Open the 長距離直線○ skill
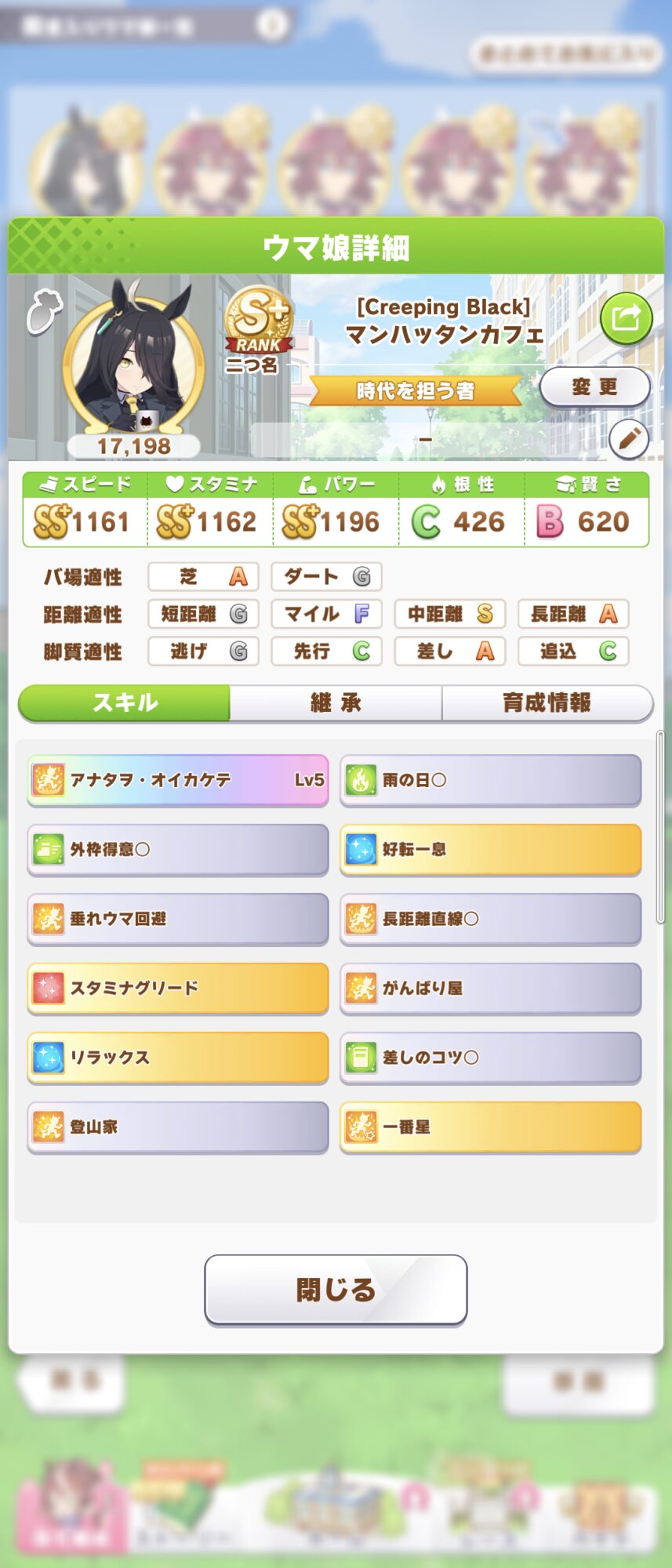The image size is (672, 1568). pyautogui.click(x=490, y=919)
